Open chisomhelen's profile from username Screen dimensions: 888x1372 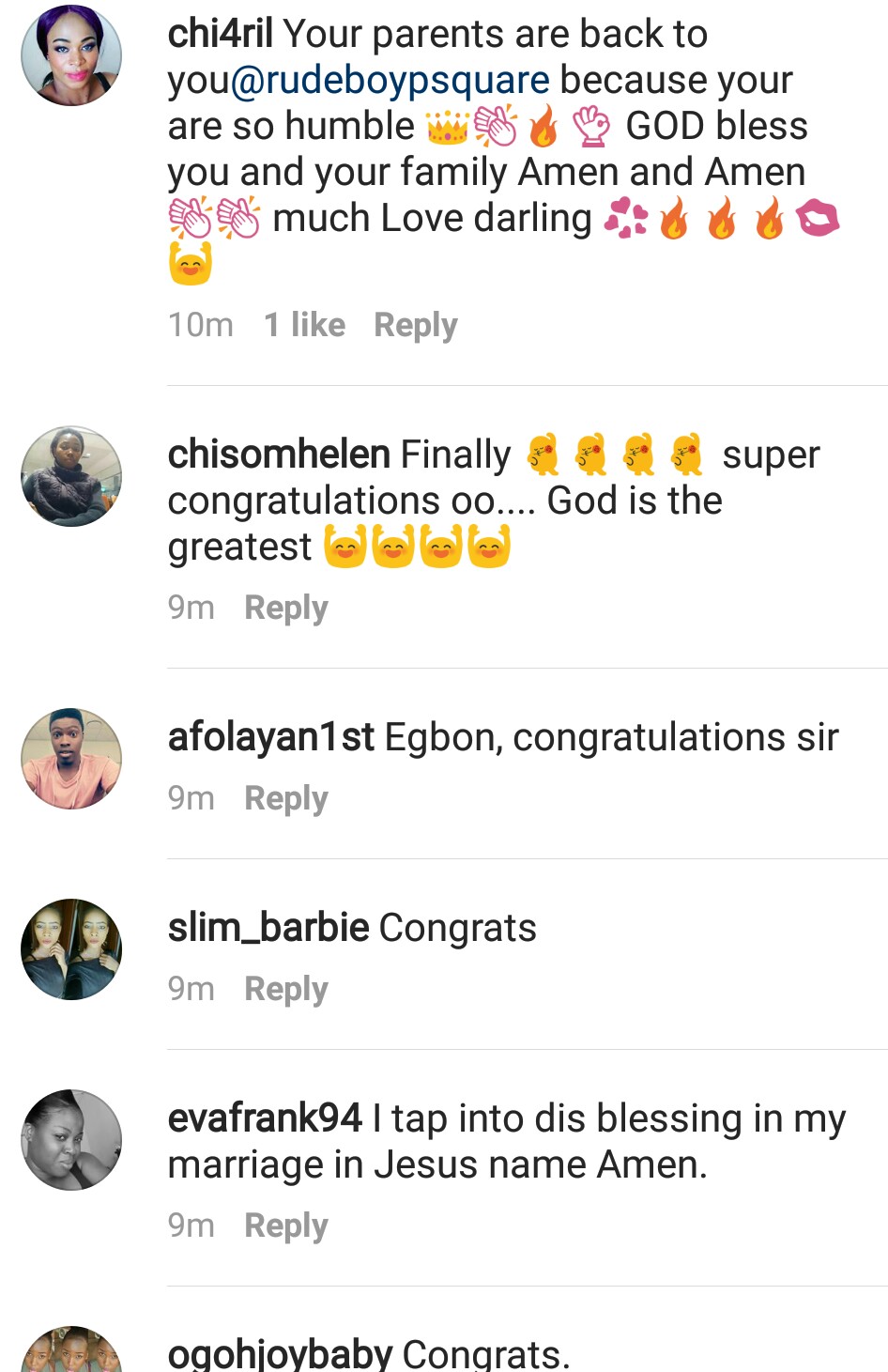pyautogui.click(x=278, y=455)
